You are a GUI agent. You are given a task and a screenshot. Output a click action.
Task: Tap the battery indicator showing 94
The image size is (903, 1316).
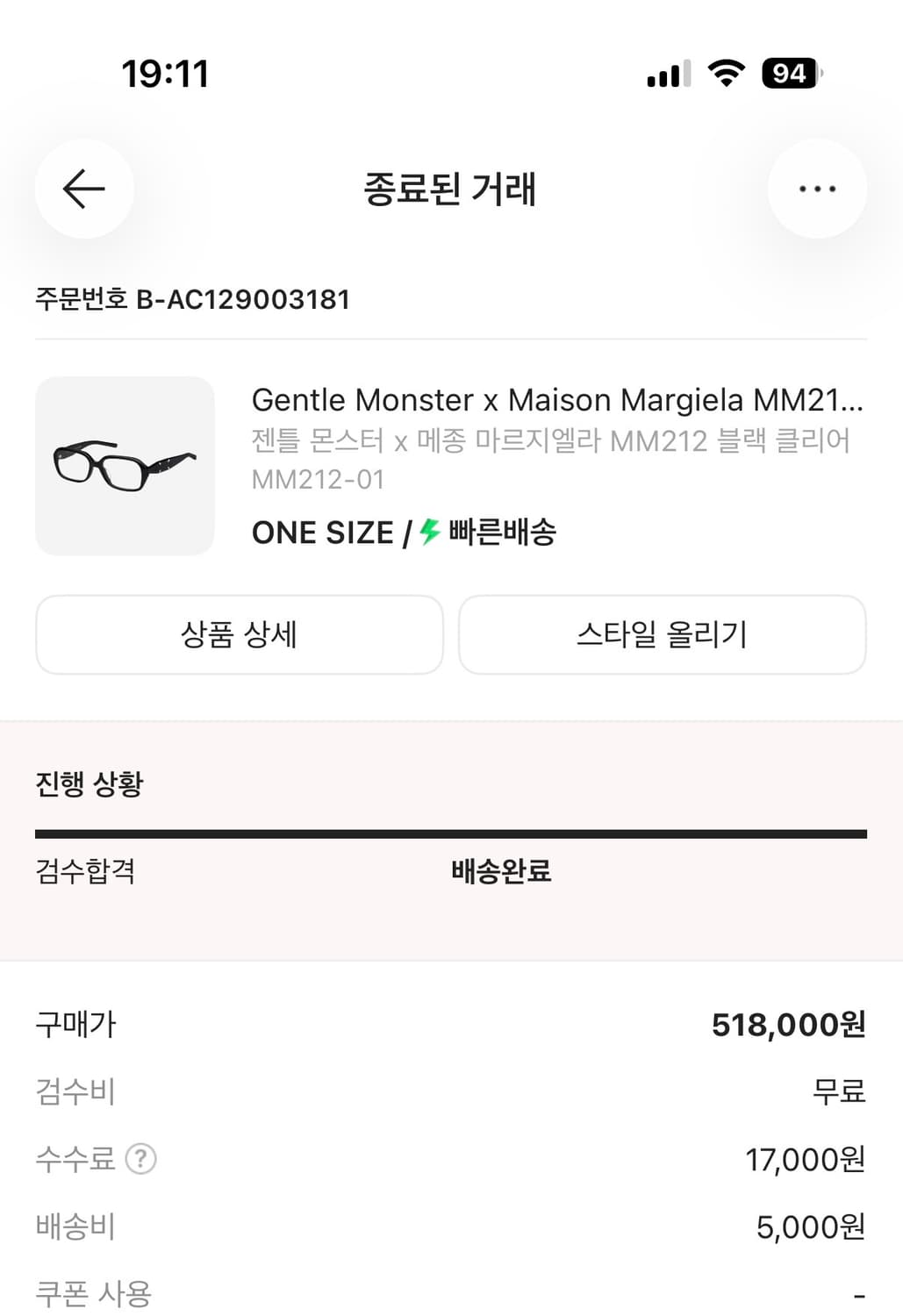coord(788,74)
